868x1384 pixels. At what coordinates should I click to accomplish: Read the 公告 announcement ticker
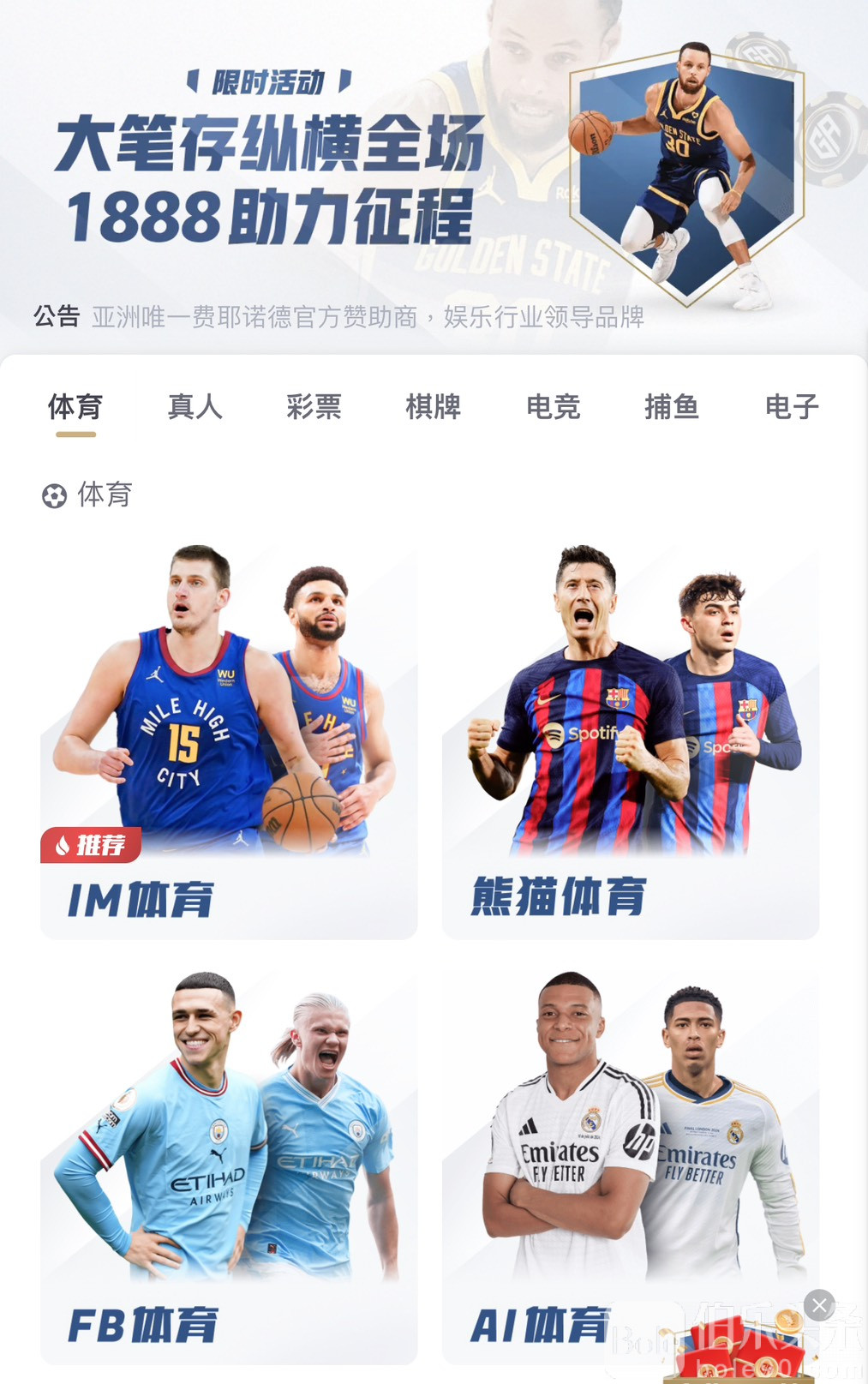click(x=367, y=317)
